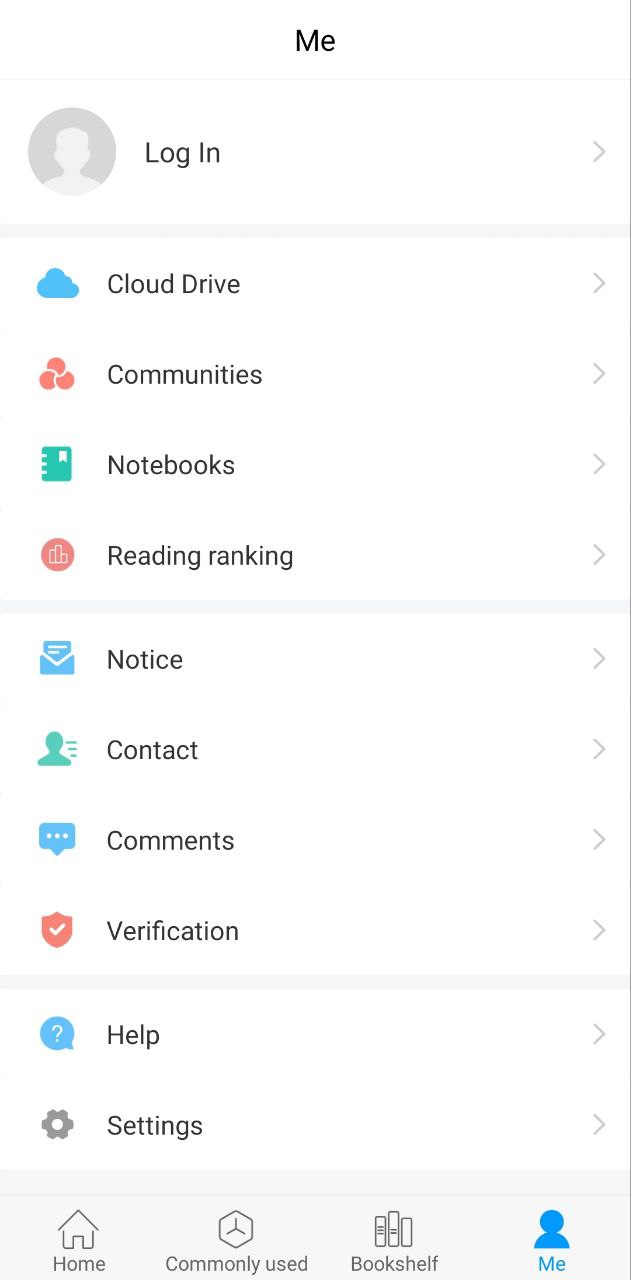The width and height of the screenshot is (631, 1280).
Task: Switch to the Home tab
Action: (79, 1242)
